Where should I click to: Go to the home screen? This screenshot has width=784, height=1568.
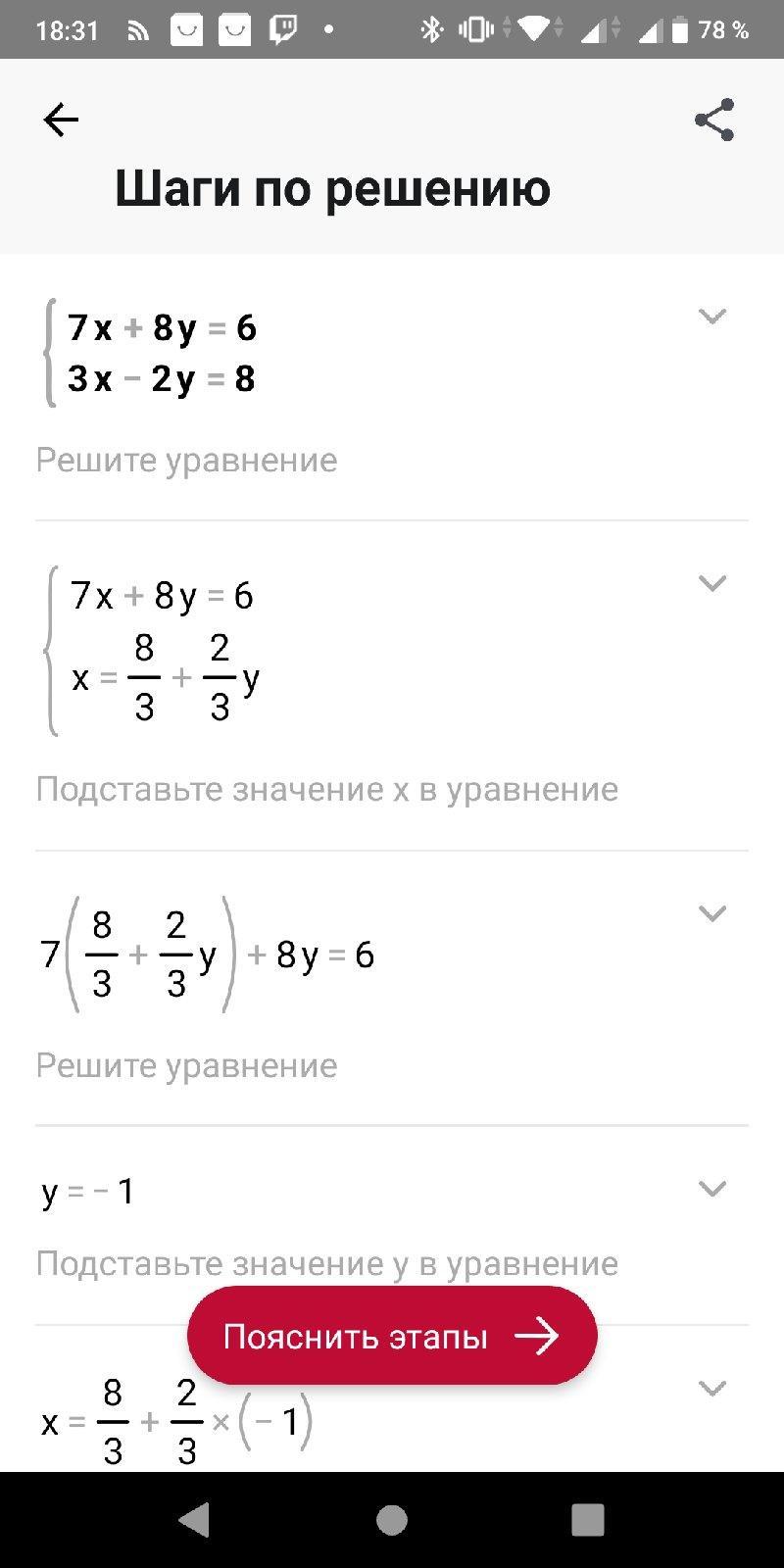click(x=392, y=1520)
